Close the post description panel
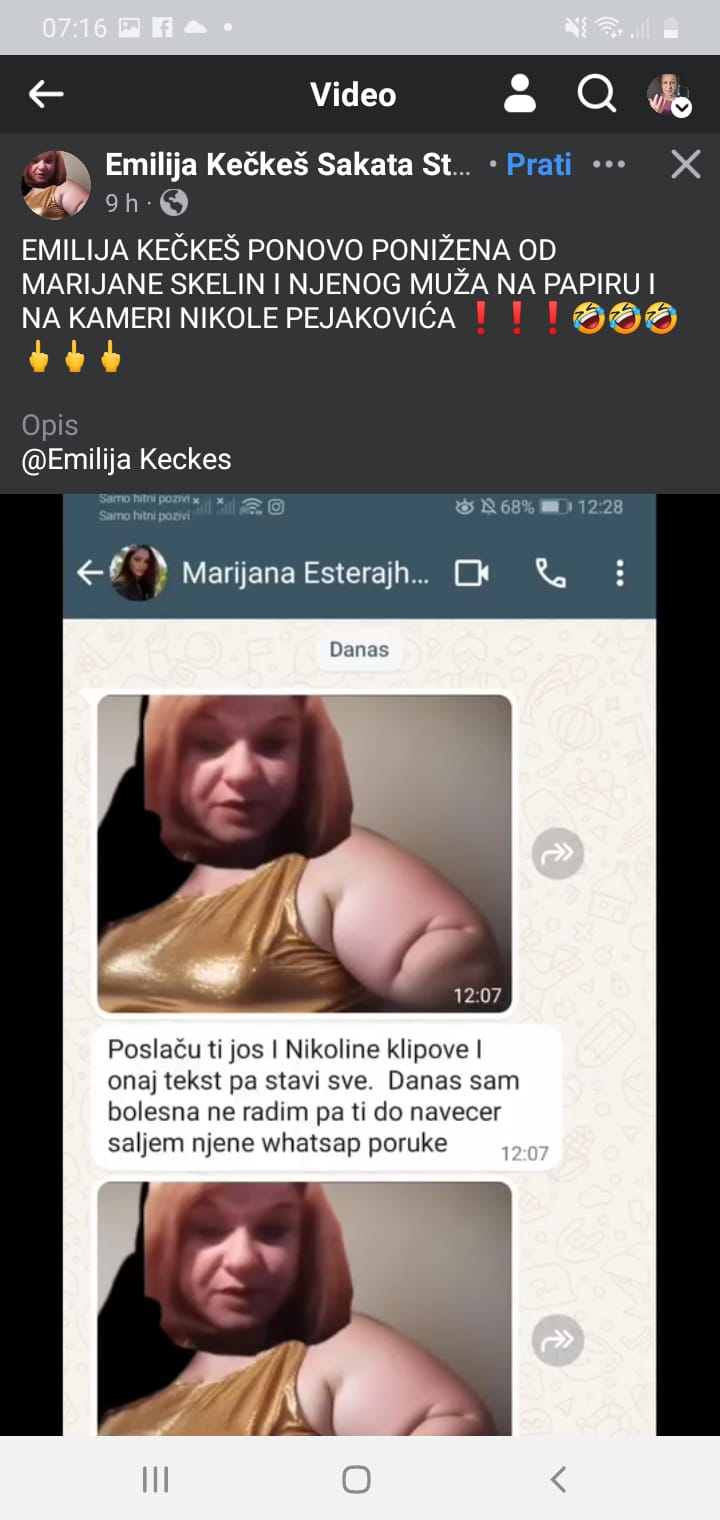 click(686, 164)
